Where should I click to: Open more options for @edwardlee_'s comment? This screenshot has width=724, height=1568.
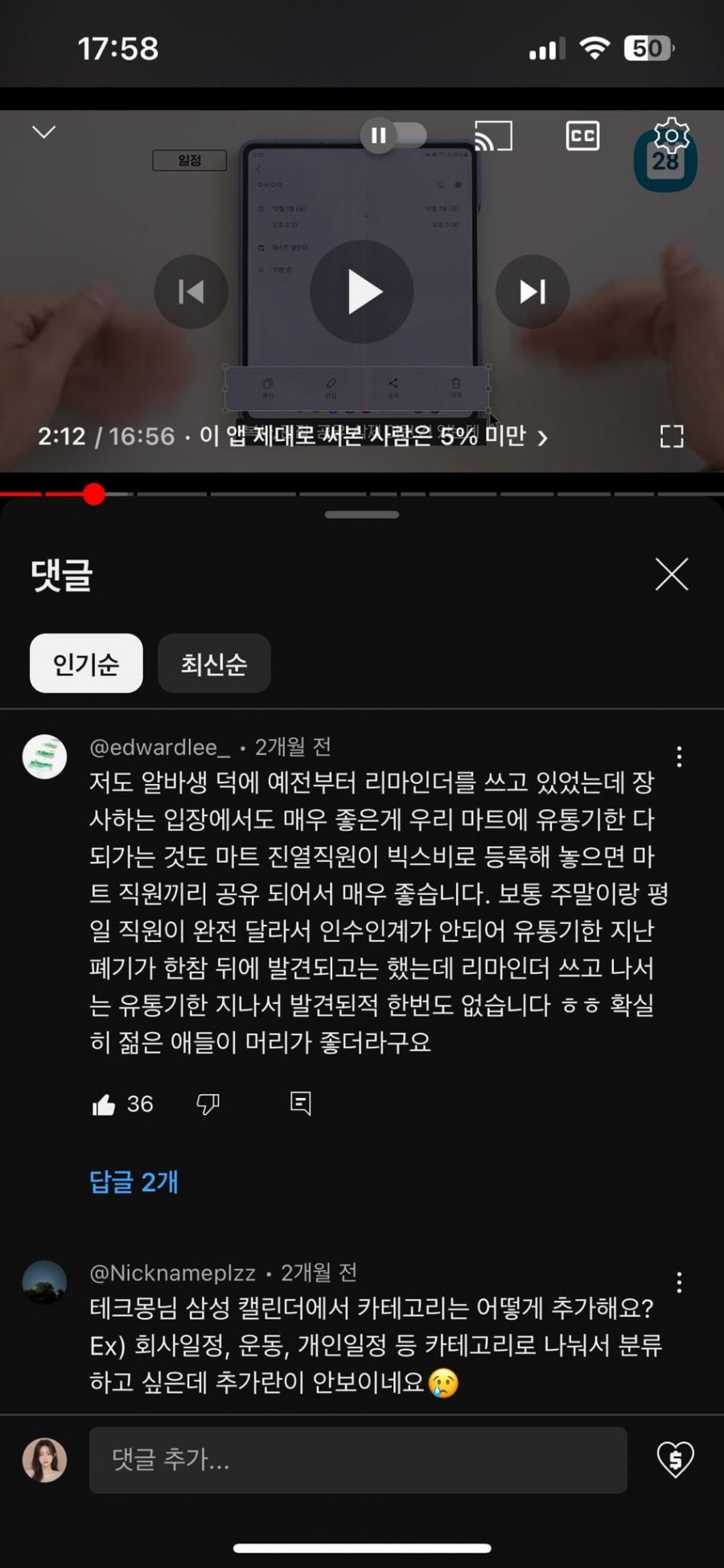tap(680, 757)
